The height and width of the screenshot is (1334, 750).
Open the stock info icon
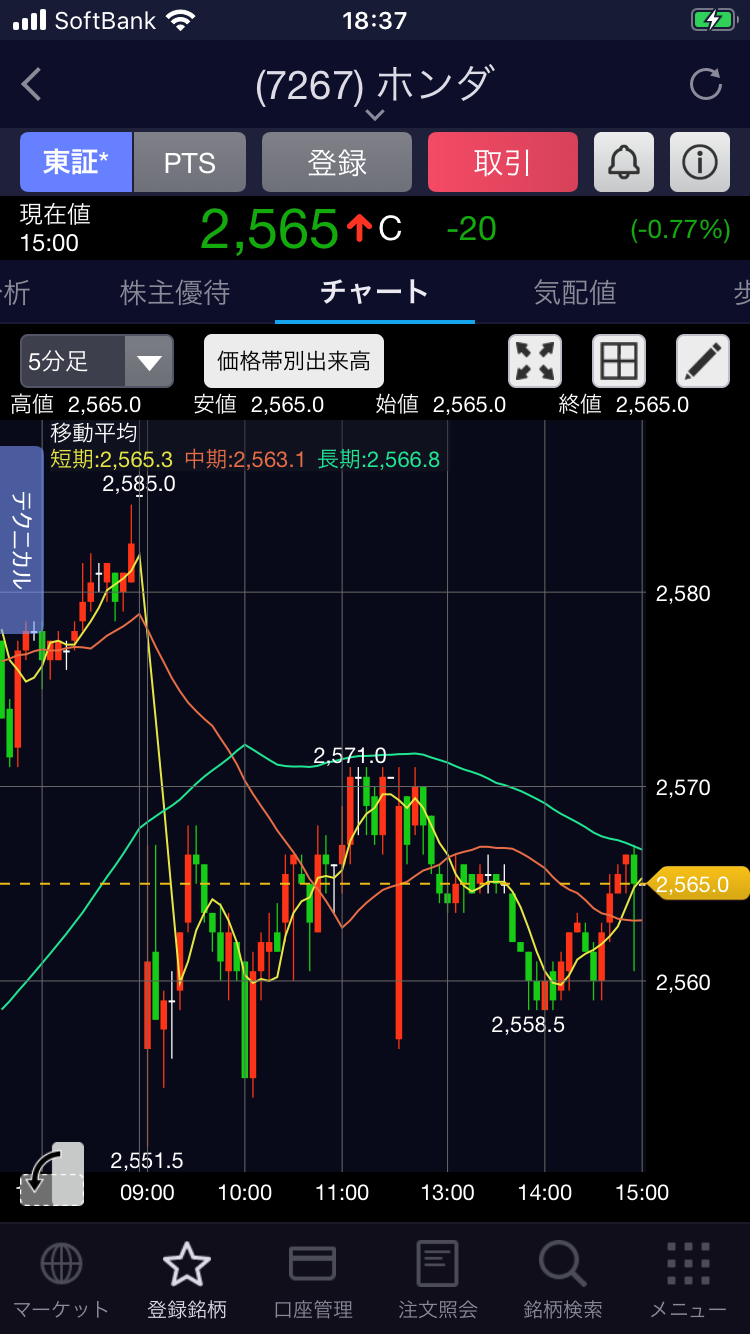point(700,162)
